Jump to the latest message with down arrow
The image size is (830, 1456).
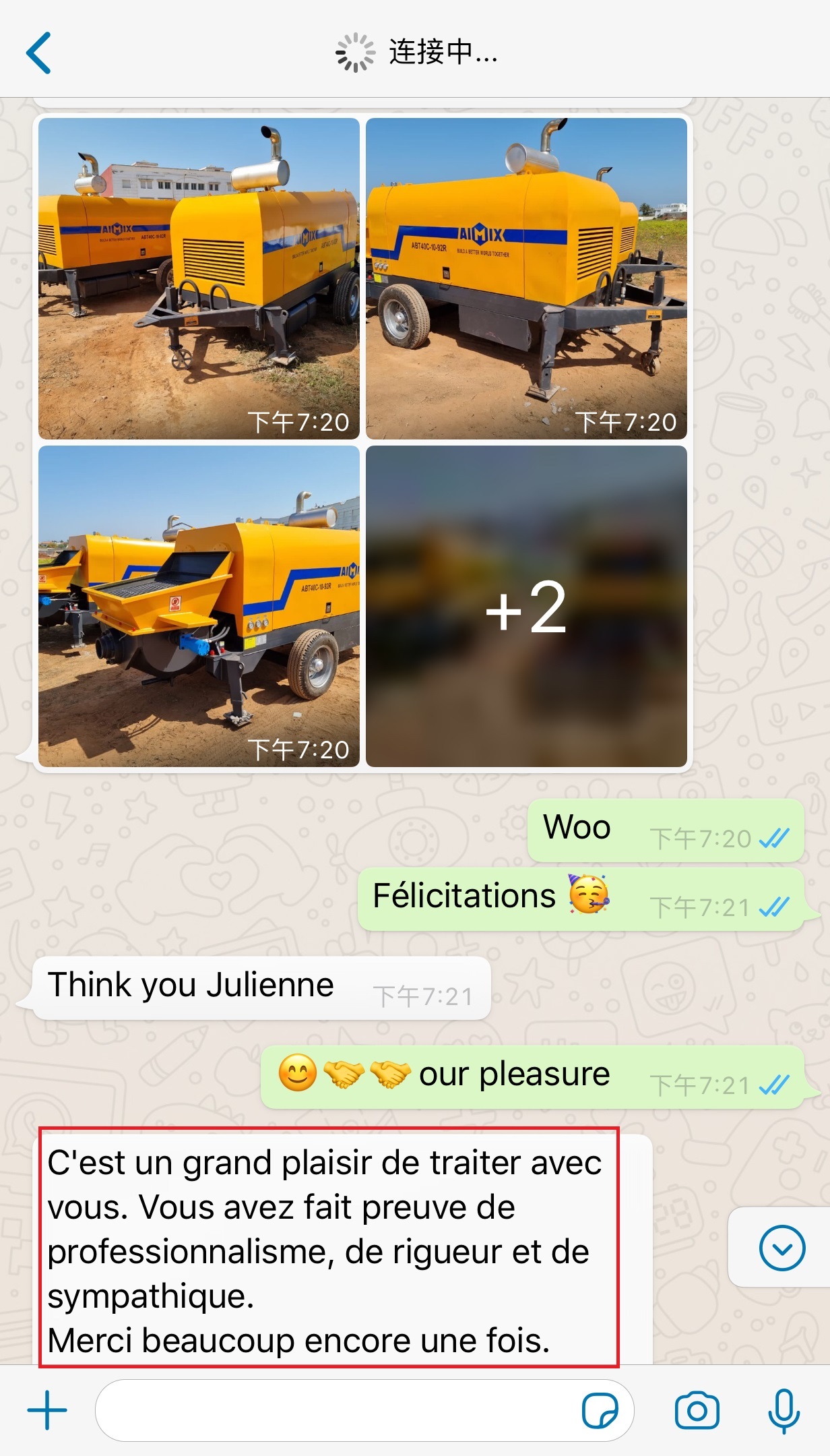781,1248
